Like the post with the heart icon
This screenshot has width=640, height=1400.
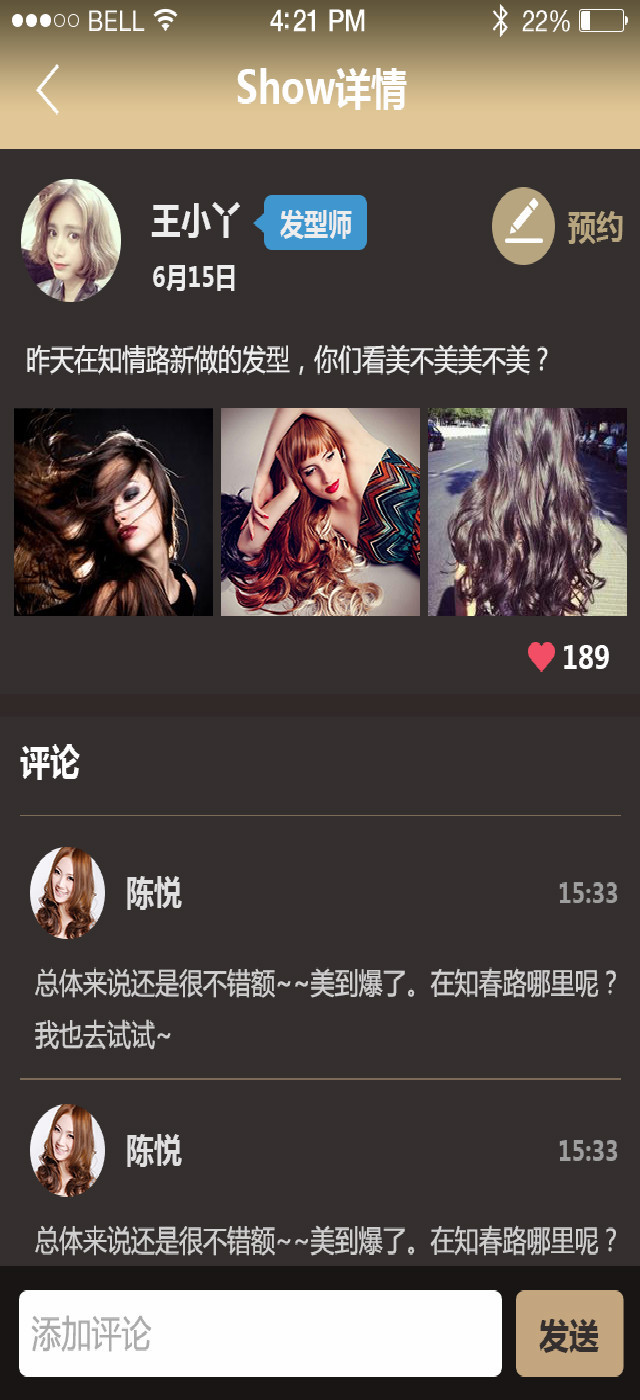click(541, 657)
